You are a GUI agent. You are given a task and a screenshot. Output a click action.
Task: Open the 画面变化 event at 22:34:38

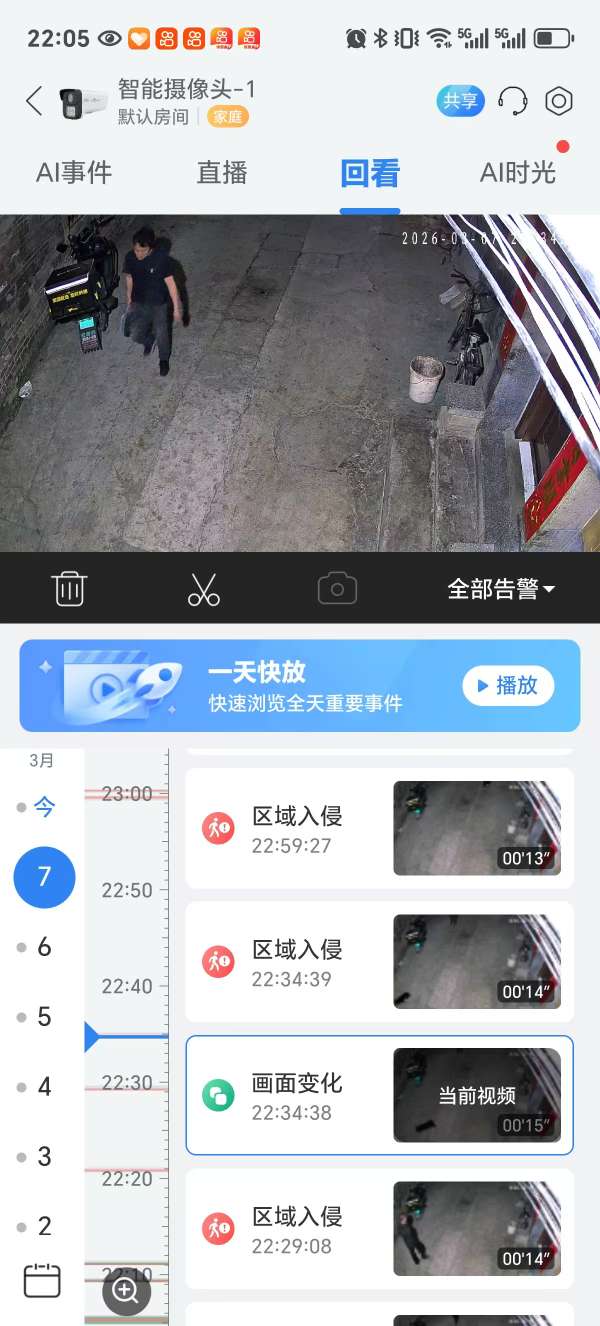point(379,1095)
